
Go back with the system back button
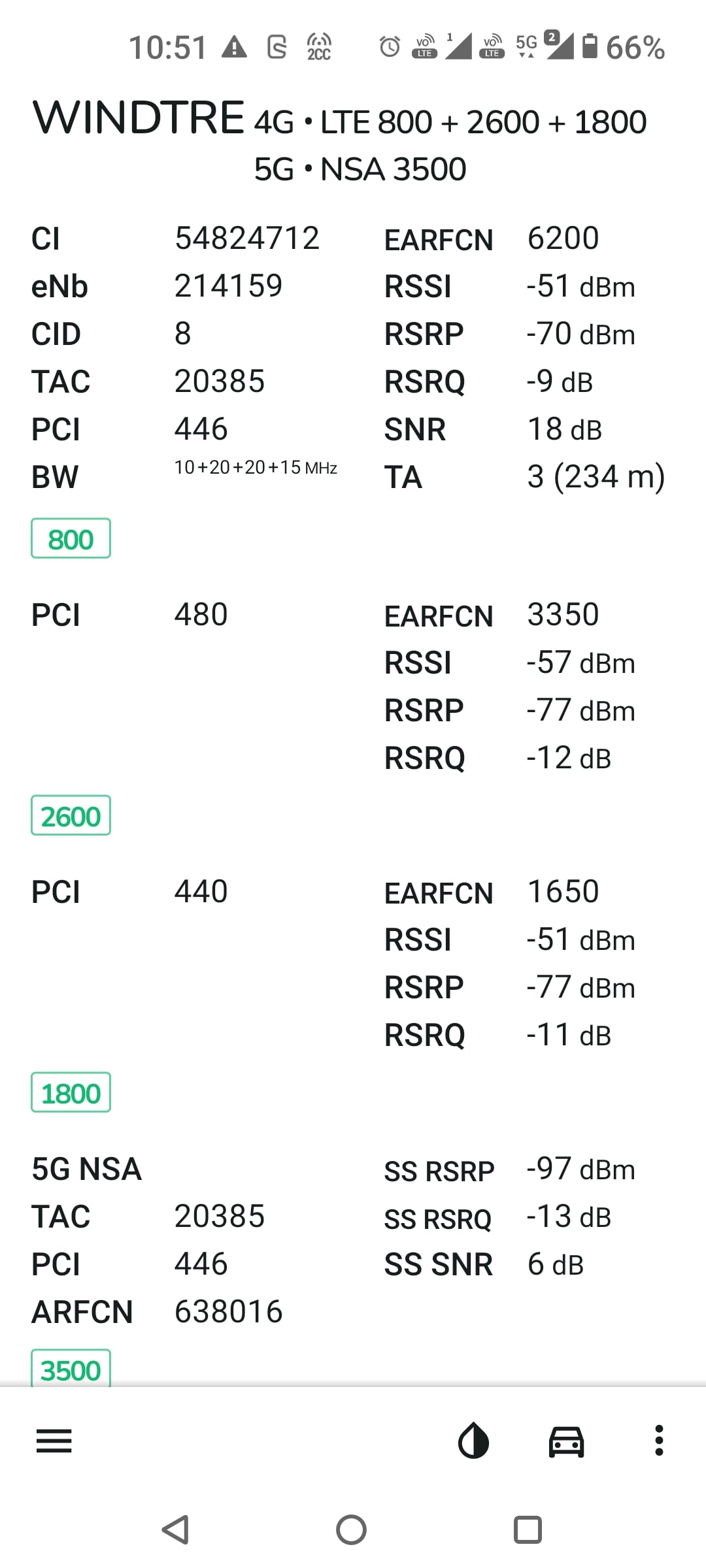(176, 1529)
